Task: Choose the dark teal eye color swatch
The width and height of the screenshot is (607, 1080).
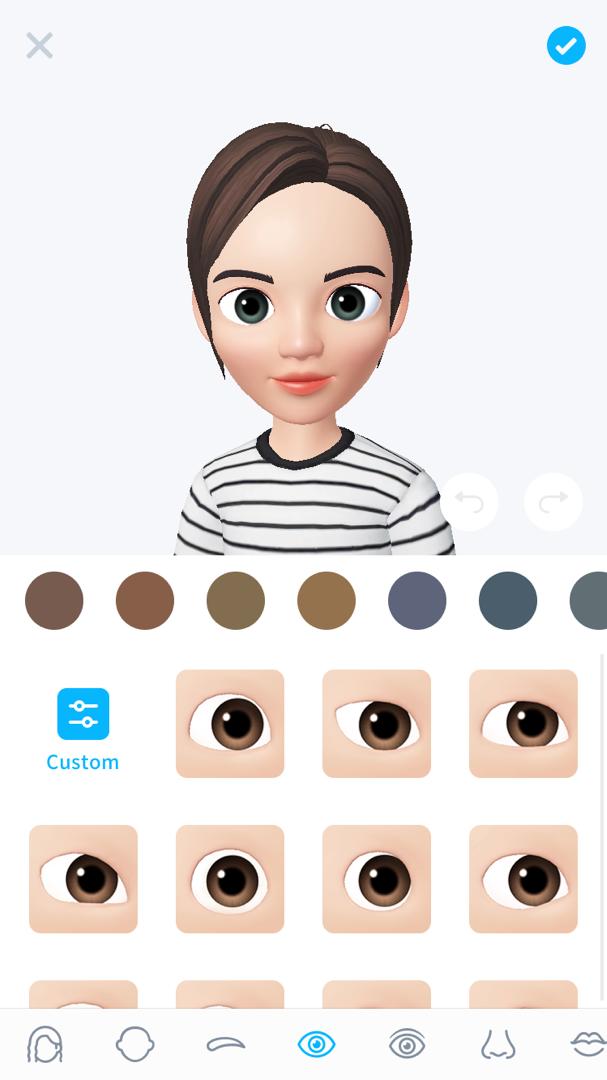Action: (508, 601)
